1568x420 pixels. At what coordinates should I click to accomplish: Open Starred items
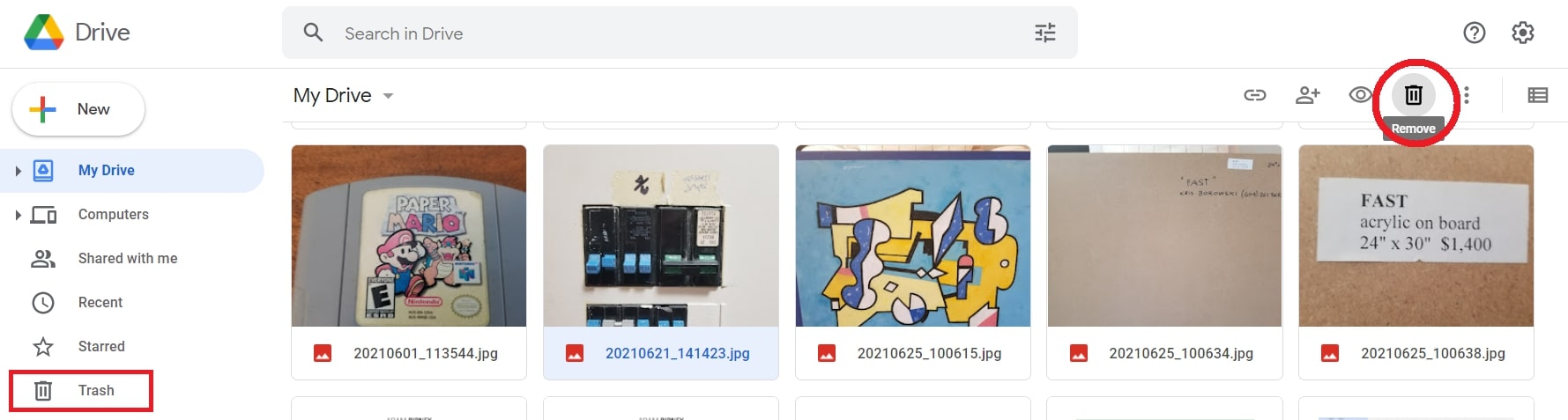[101, 346]
